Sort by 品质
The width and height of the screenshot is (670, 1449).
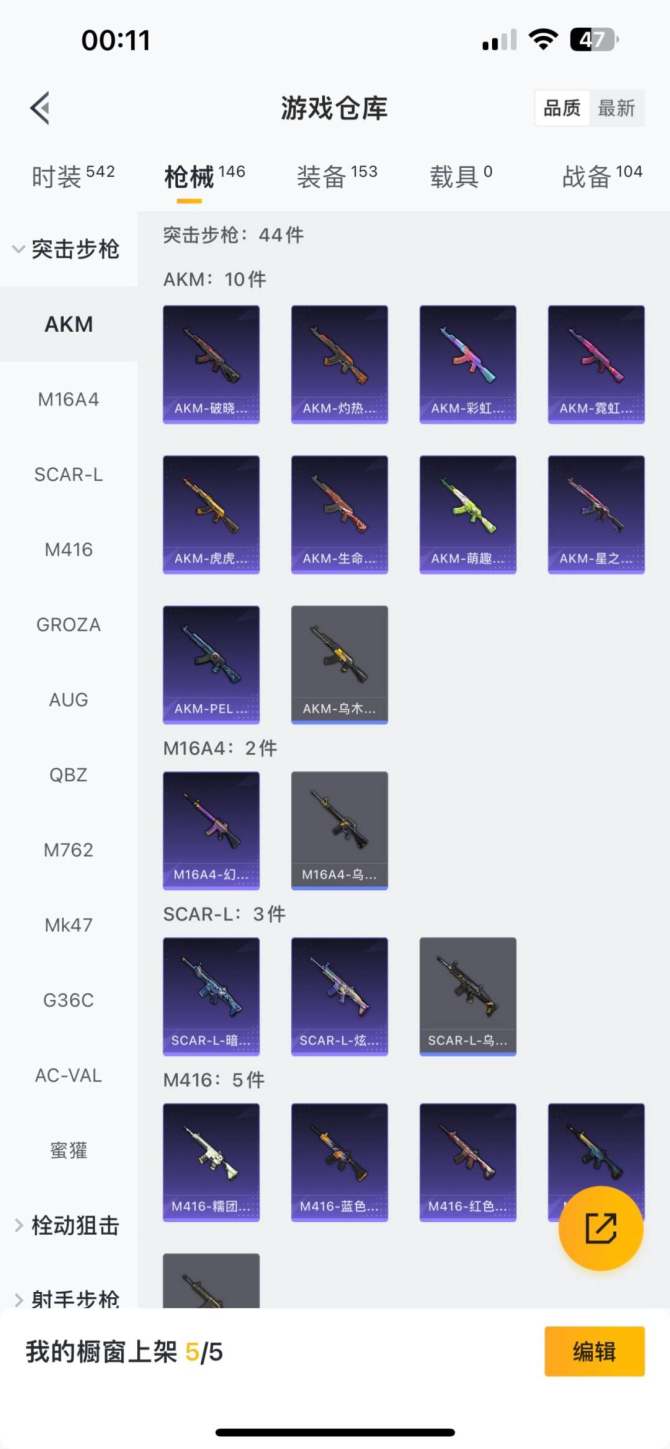[x=562, y=108]
